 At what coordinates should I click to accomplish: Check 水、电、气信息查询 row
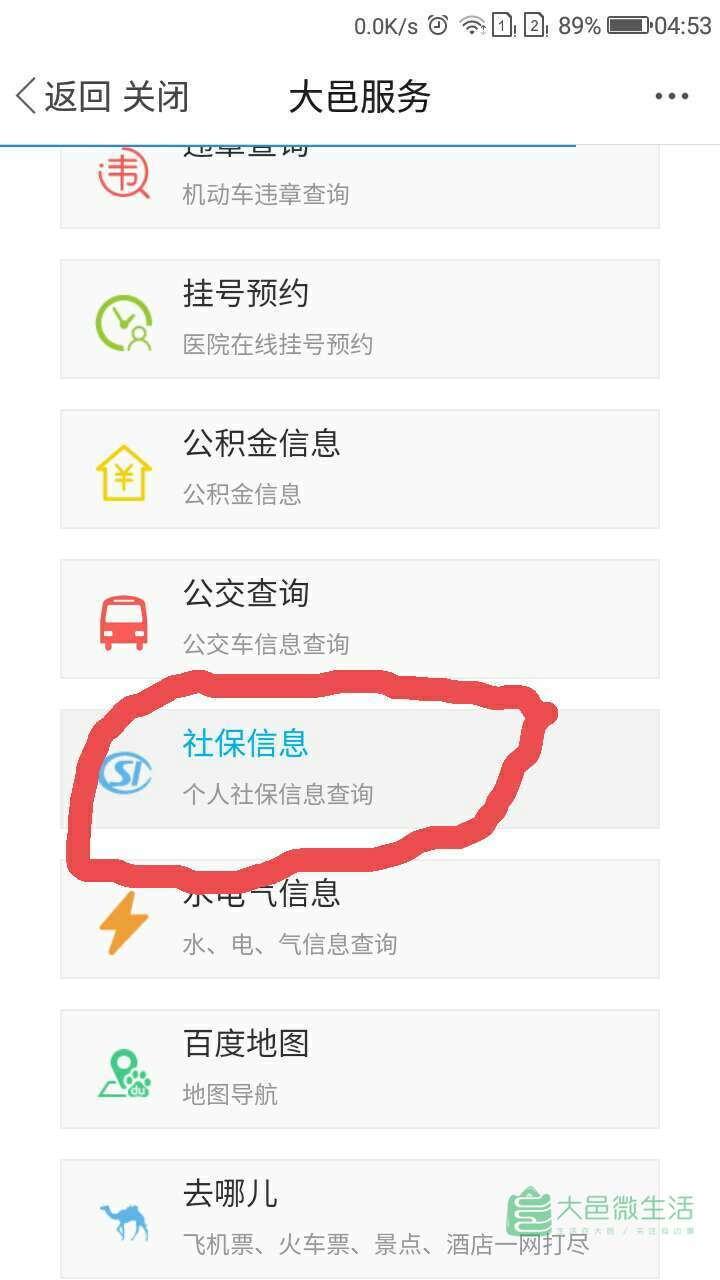coord(360,919)
